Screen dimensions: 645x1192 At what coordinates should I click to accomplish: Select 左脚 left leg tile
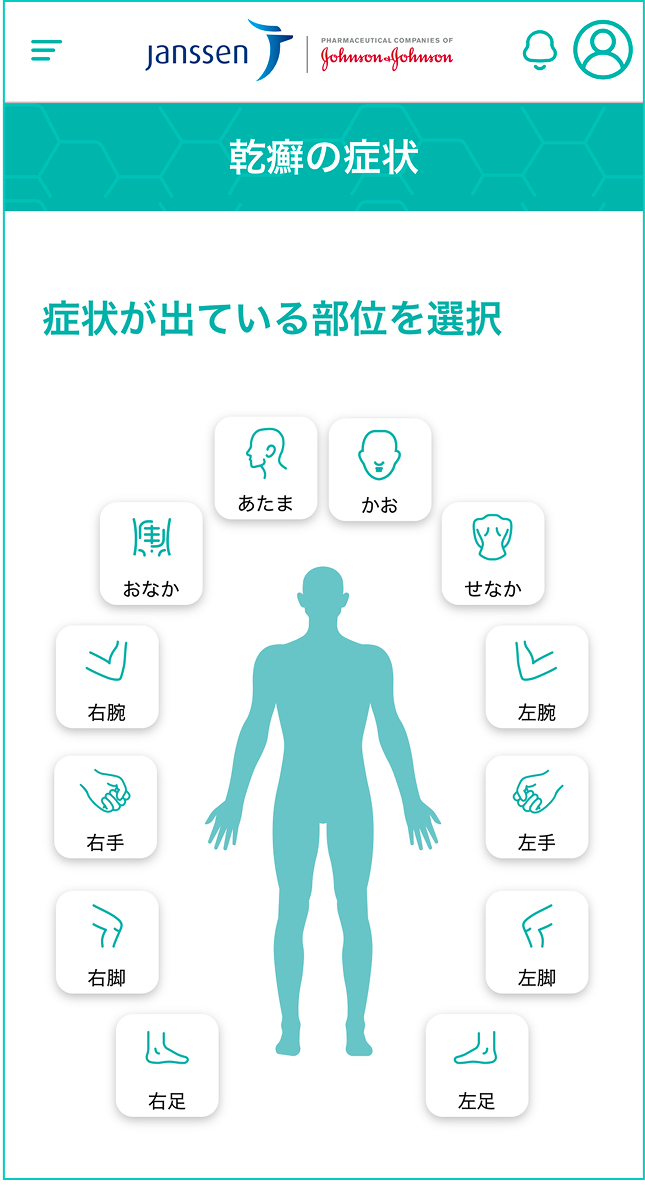pos(537,942)
